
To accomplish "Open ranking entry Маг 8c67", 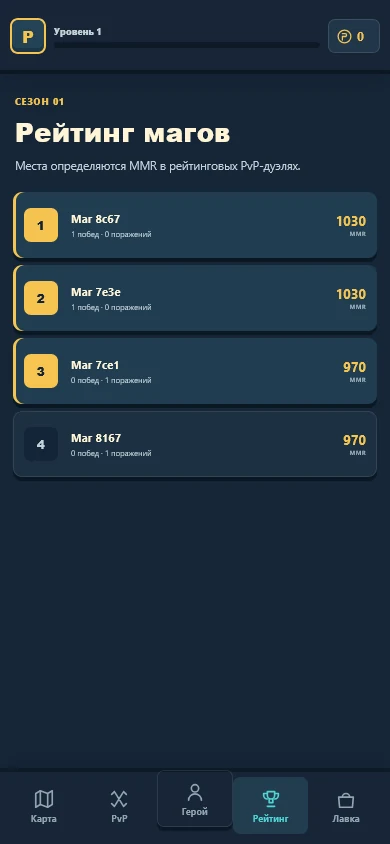I will click(x=195, y=225).
